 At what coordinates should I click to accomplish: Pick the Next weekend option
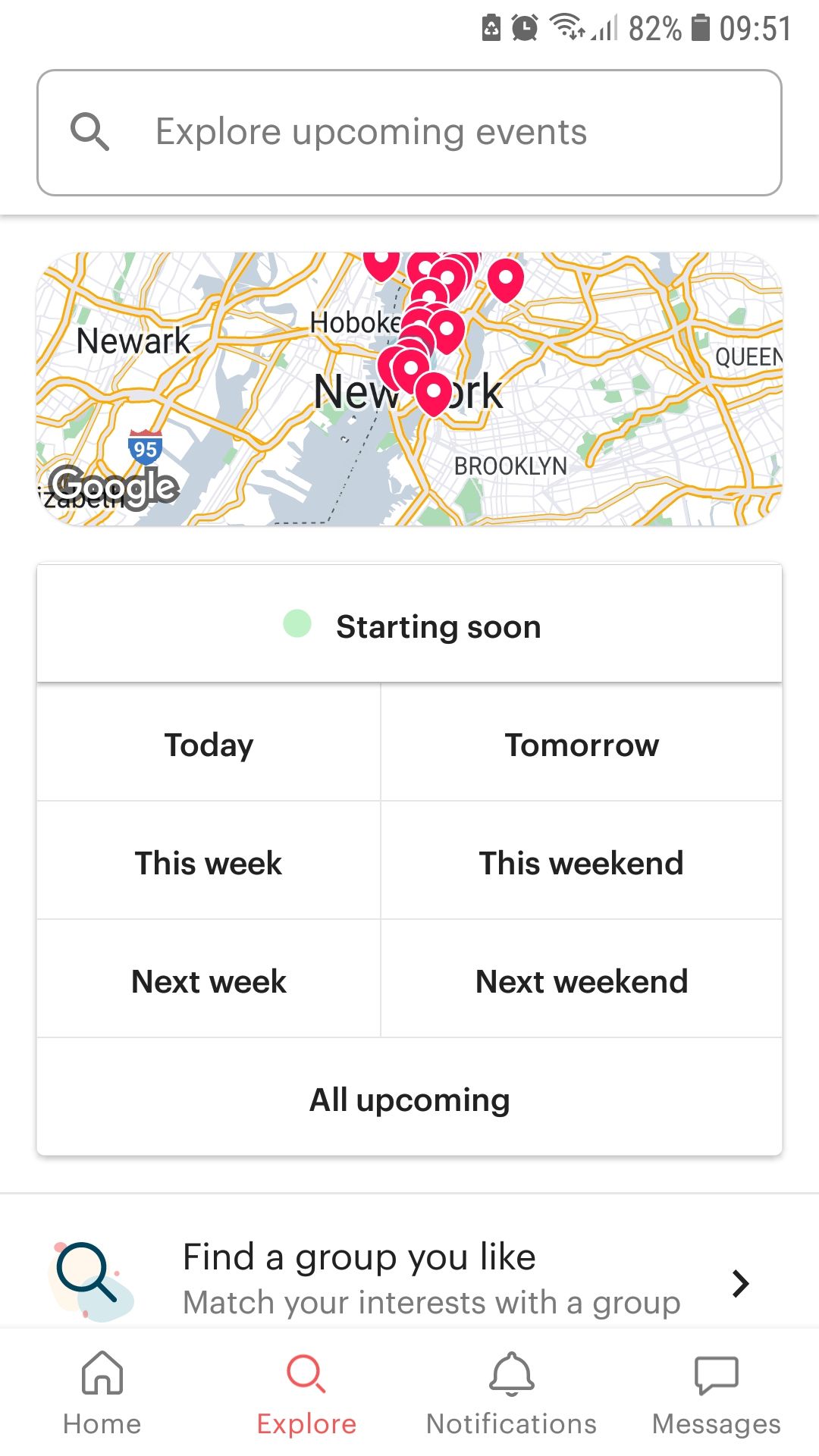pos(582,981)
